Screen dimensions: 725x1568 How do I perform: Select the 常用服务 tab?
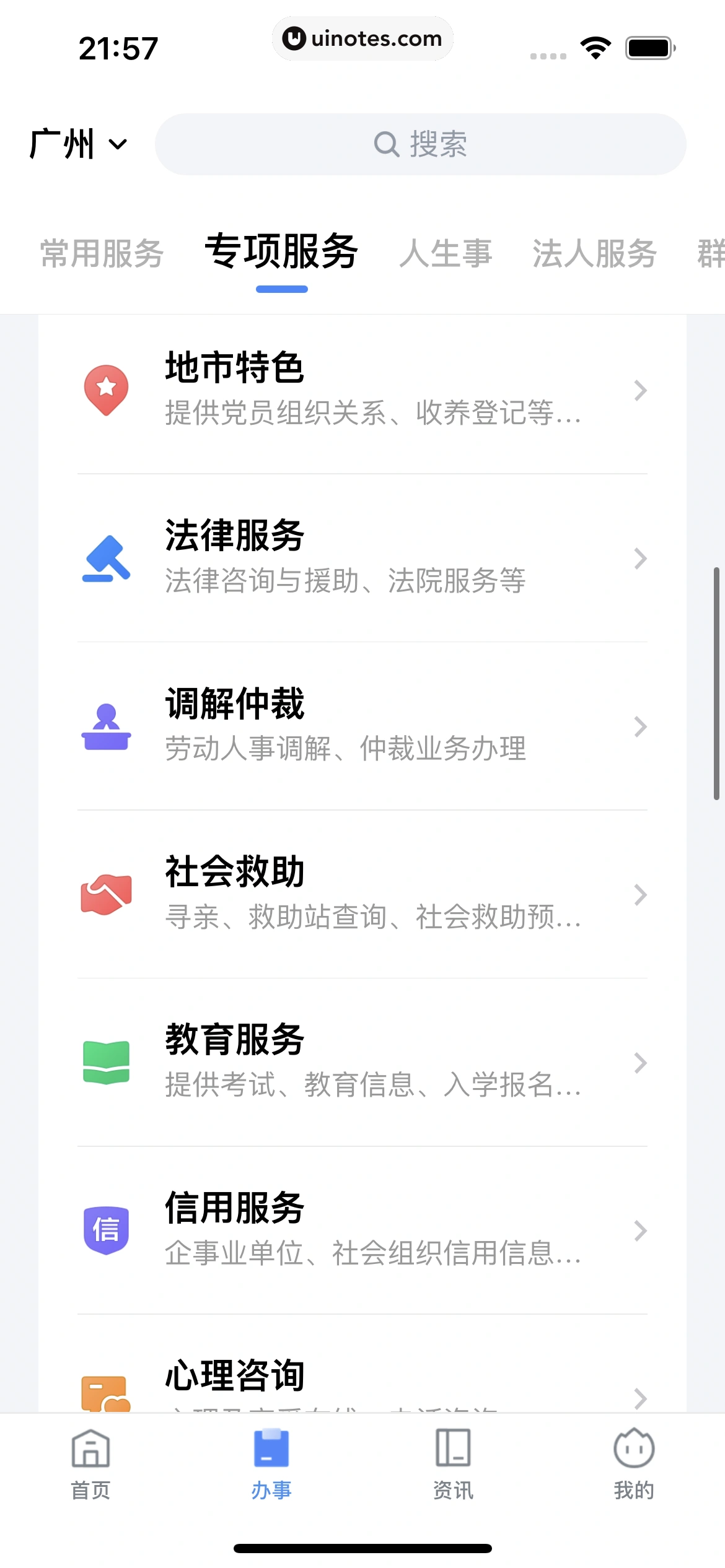tap(101, 252)
